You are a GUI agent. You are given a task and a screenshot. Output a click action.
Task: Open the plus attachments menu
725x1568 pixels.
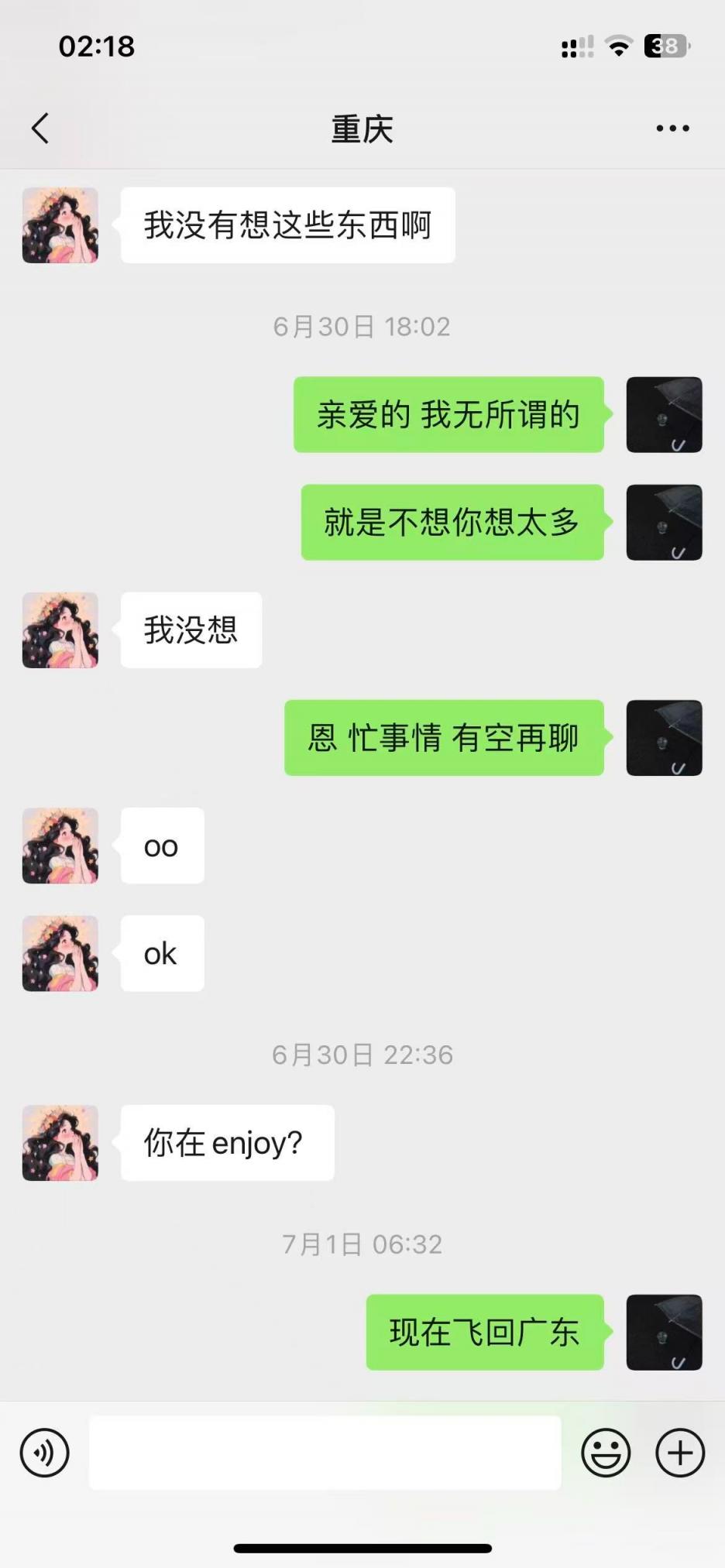tap(680, 1453)
